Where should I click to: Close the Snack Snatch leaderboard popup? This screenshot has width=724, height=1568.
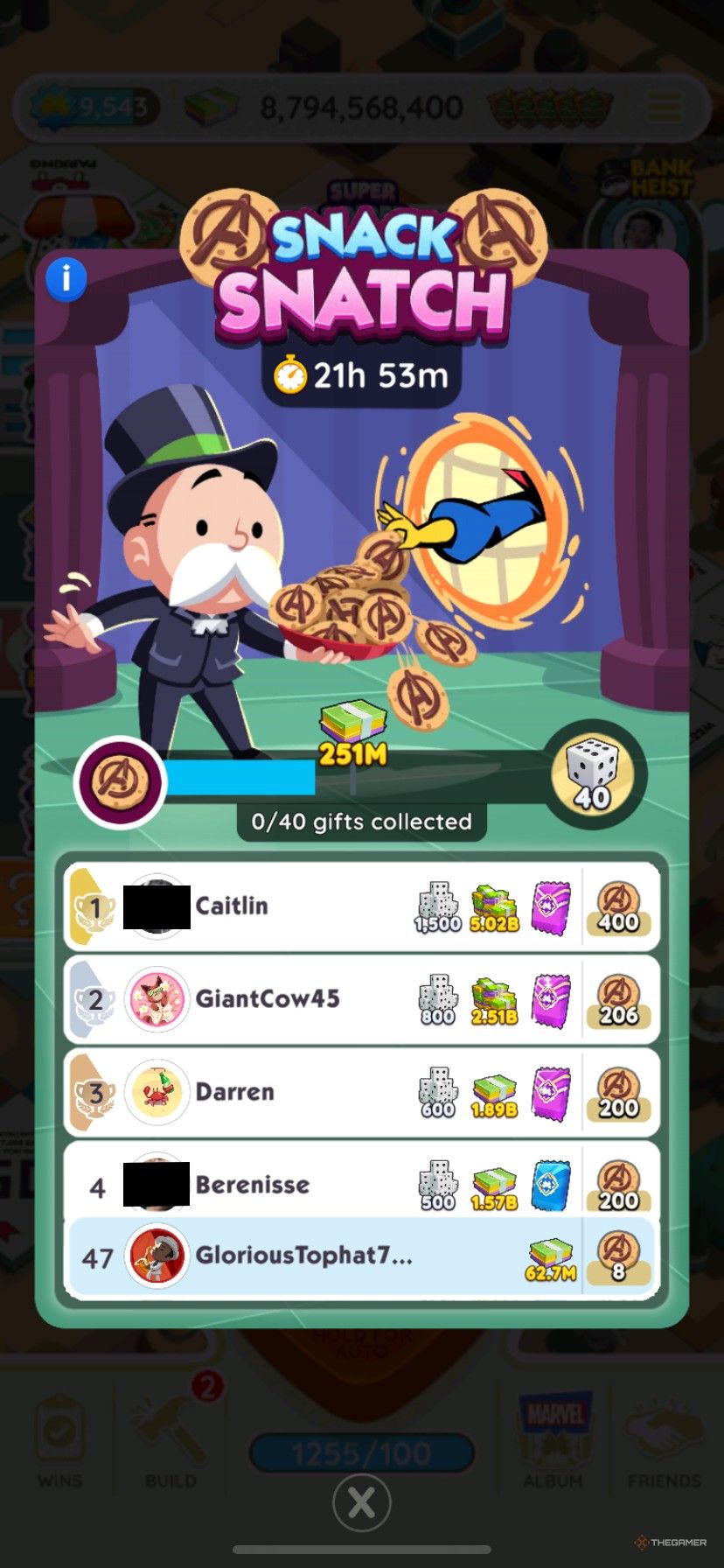[x=361, y=1503]
